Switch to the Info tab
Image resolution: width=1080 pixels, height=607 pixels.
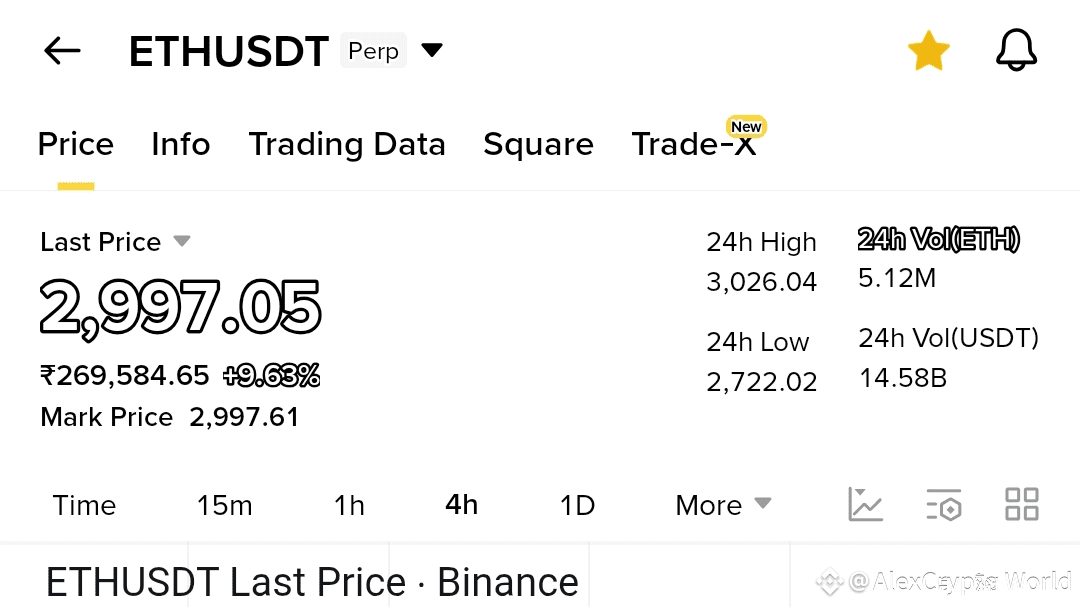[x=180, y=144]
